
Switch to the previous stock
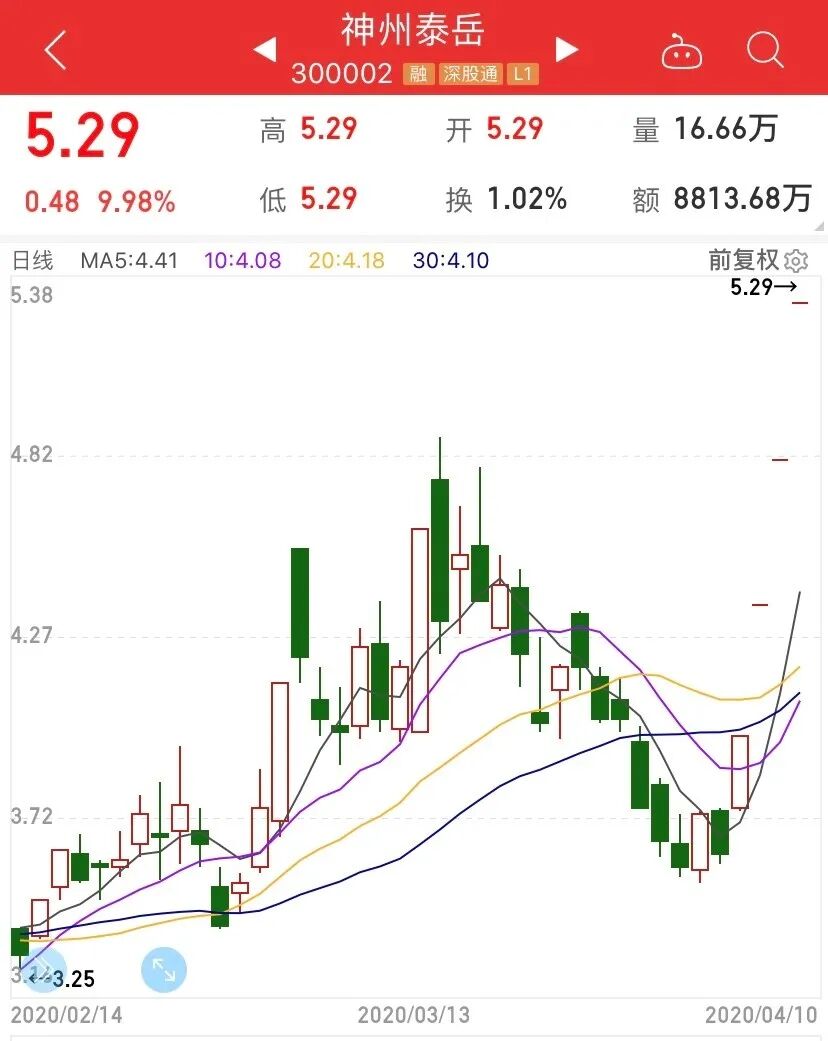coord(265,49)
